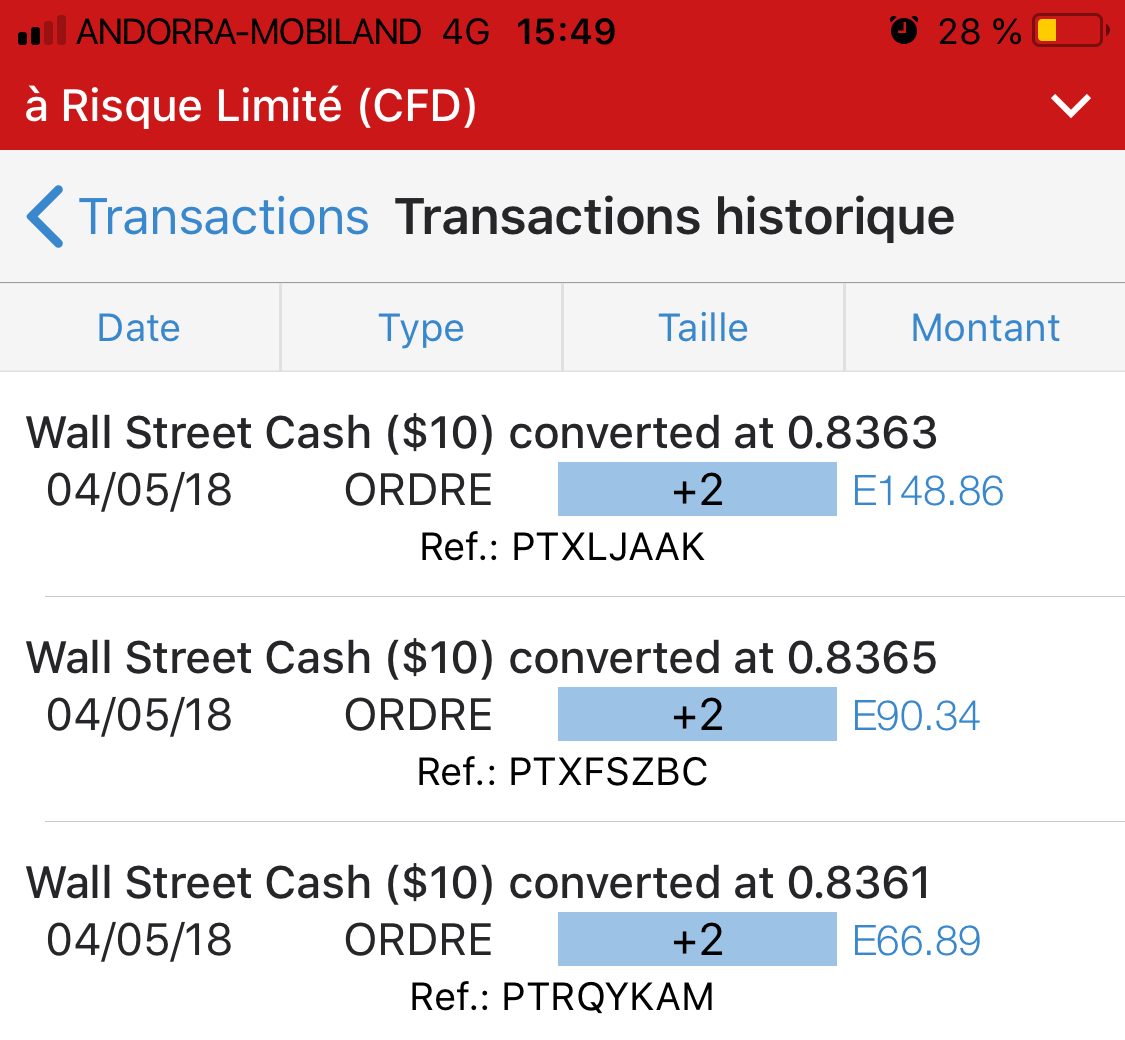Sort by Taille column
The height and width of the screenshot is (1040, 1125).
point(703,328)
